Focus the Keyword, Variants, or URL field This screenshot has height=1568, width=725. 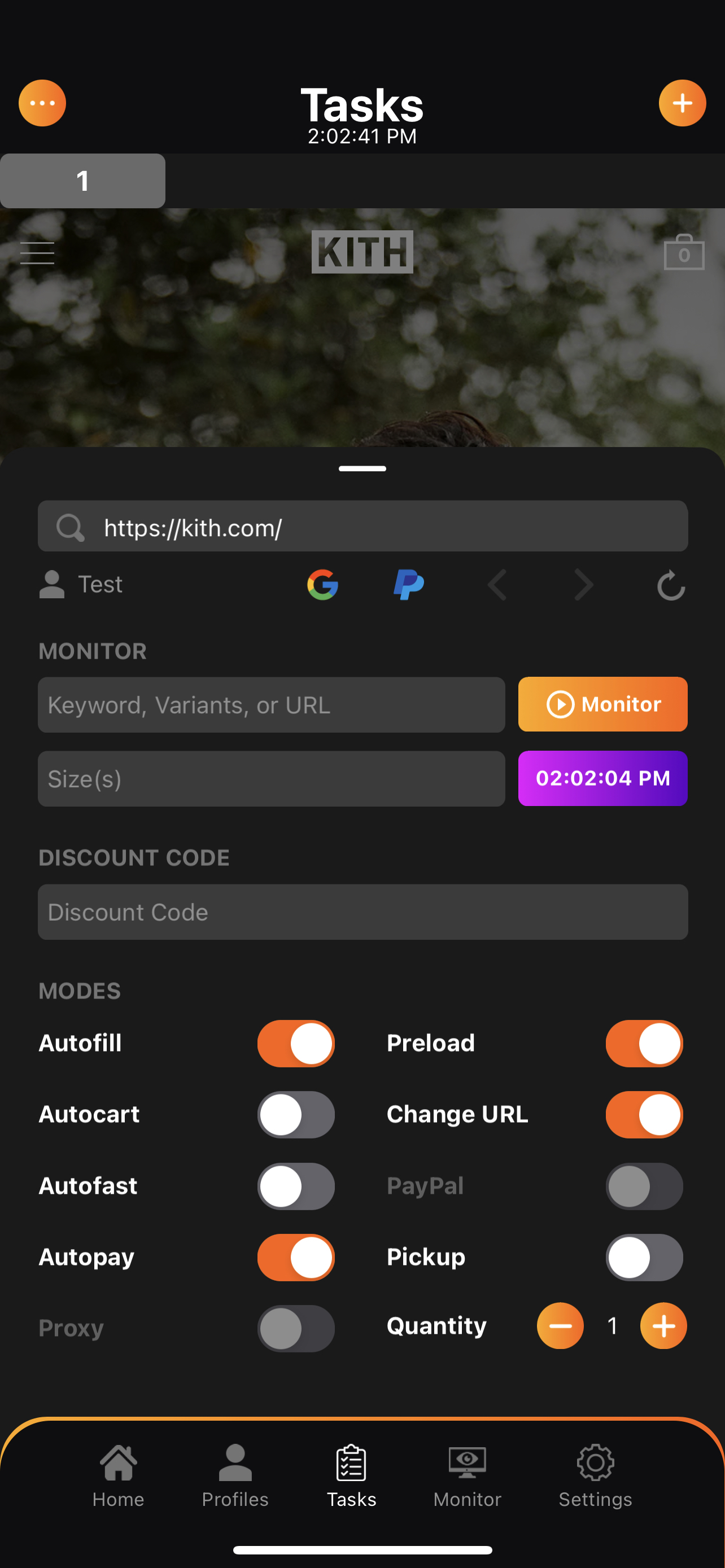[x=272, y=705]
